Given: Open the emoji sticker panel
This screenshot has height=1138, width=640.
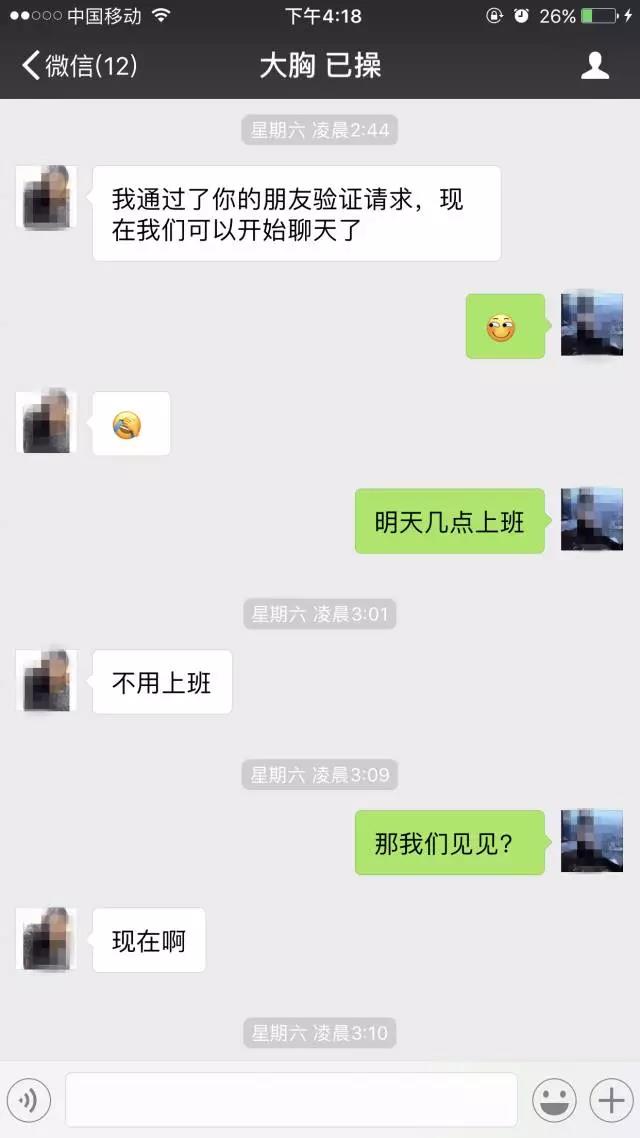Looking at the screenshot, I should point(553,1100).
